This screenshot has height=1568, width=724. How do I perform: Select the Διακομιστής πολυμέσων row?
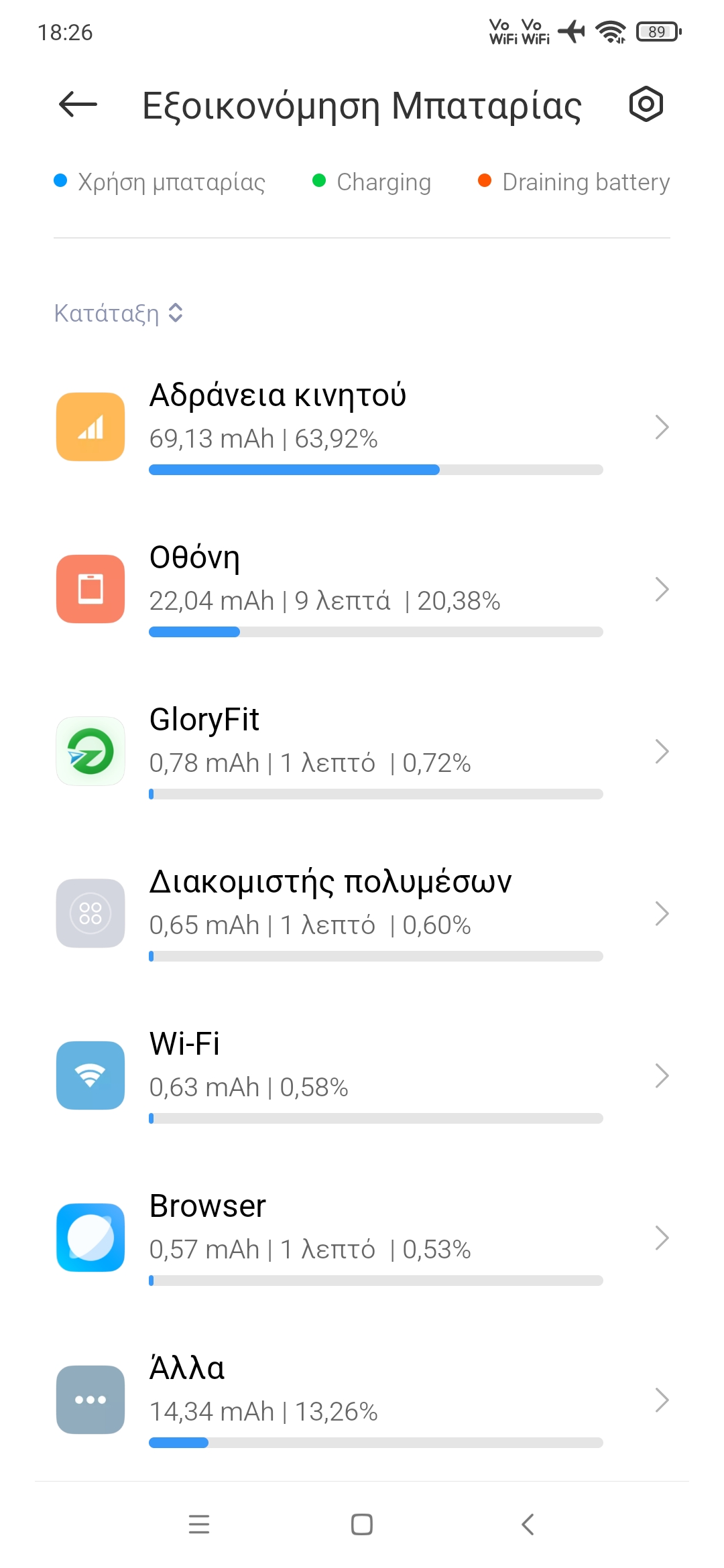362,913
